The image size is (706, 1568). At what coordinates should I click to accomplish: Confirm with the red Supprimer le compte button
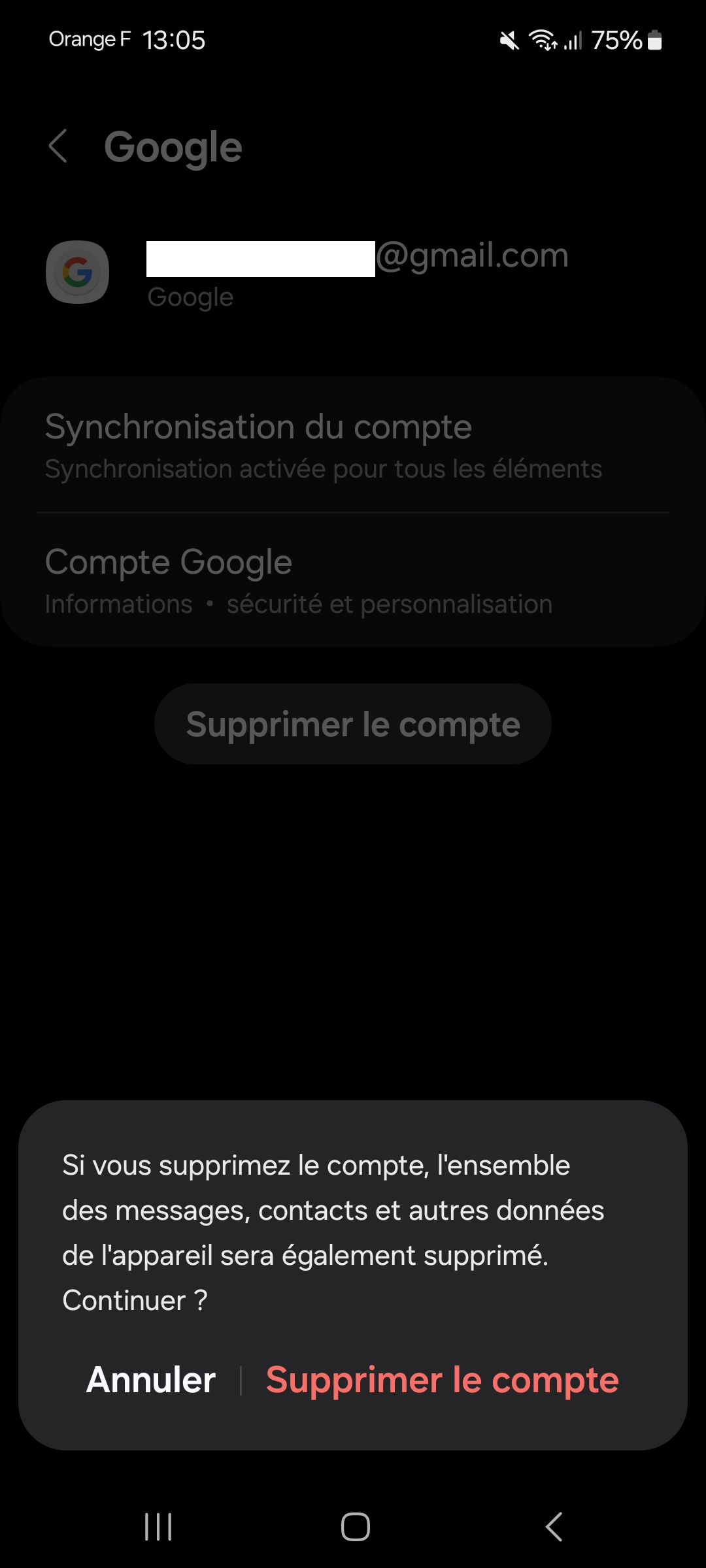tap(442, 1380)
